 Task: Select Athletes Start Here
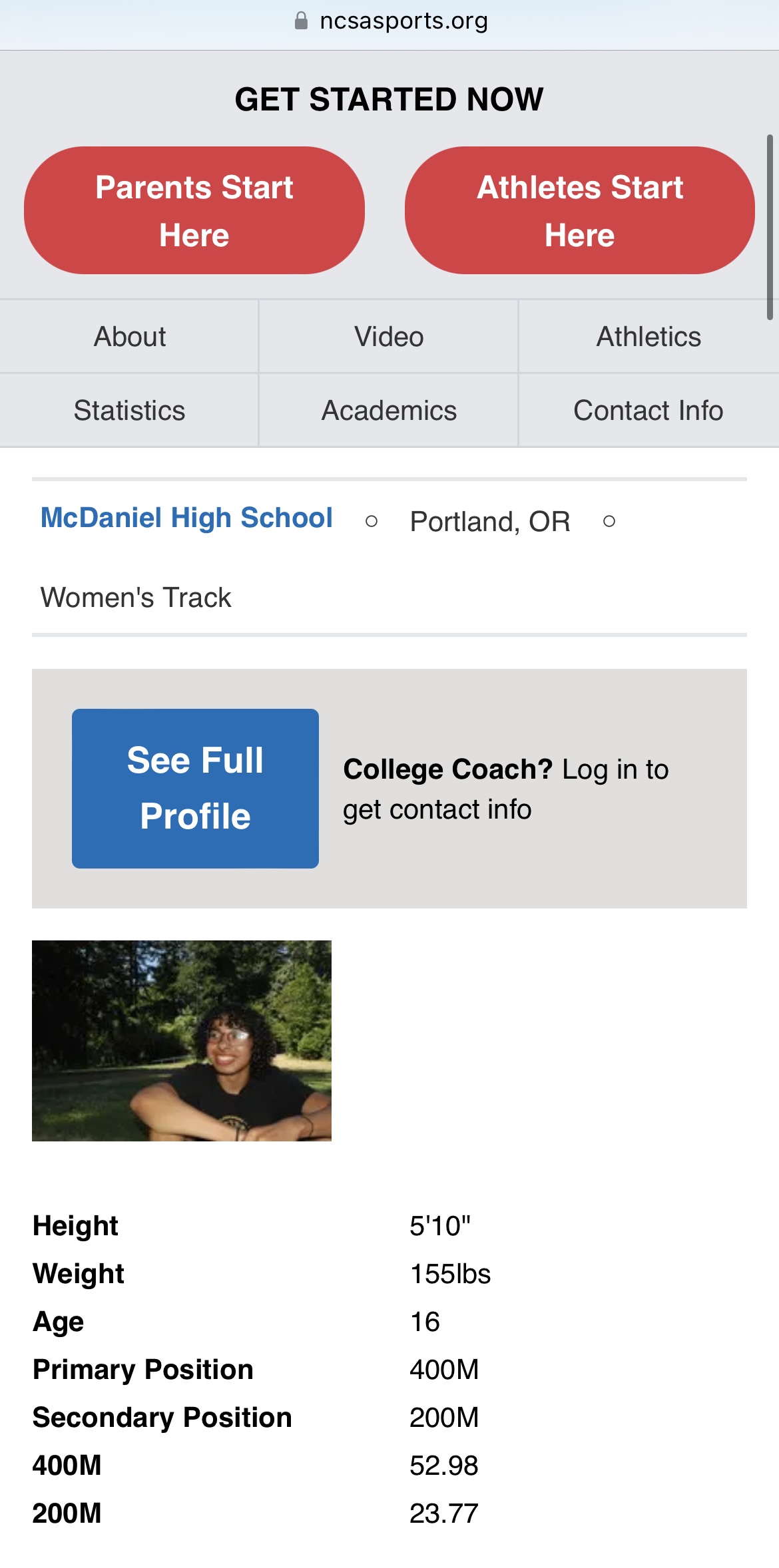[x=579, y=210]
